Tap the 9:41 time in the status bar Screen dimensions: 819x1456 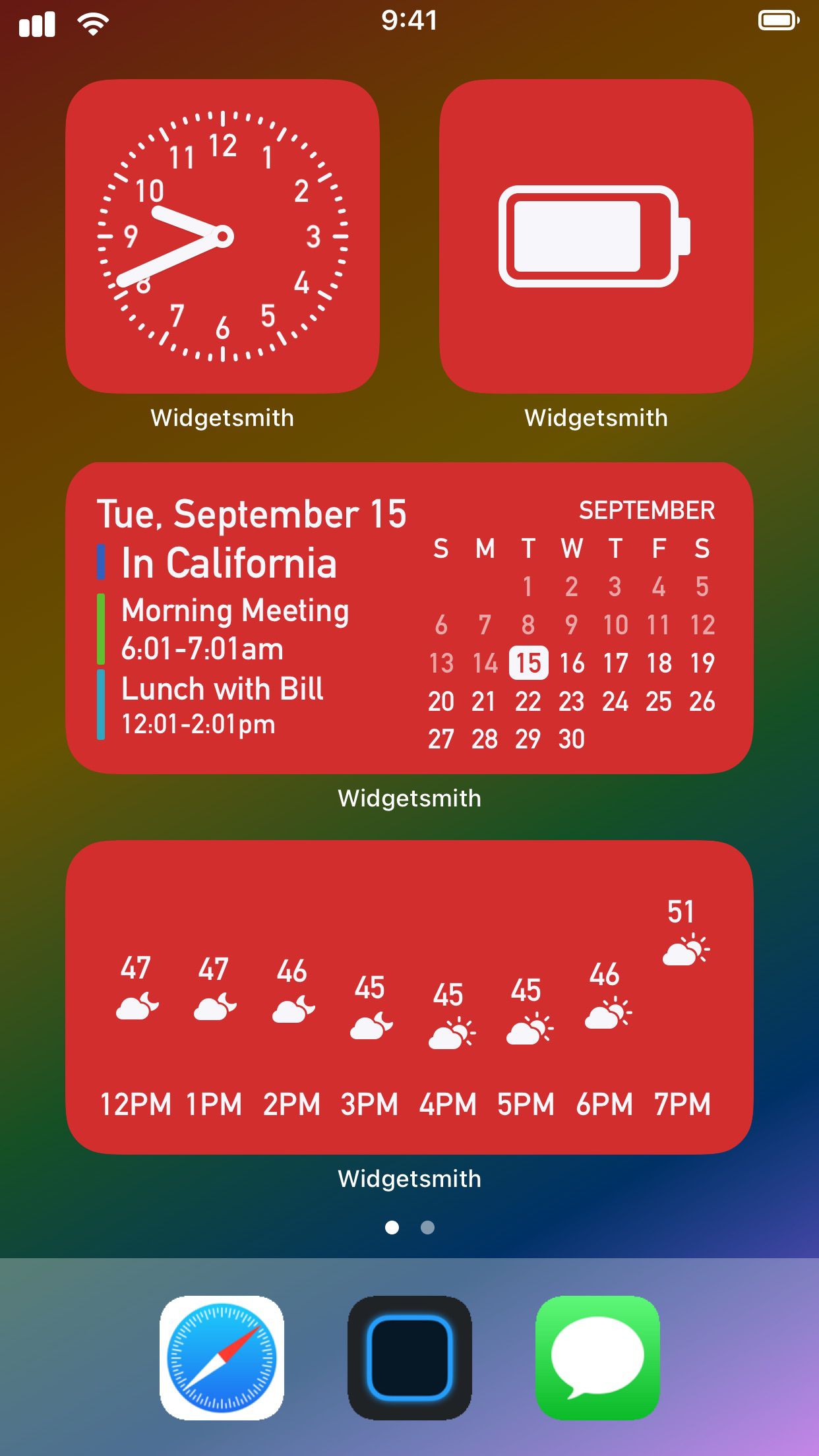[409, 20]
